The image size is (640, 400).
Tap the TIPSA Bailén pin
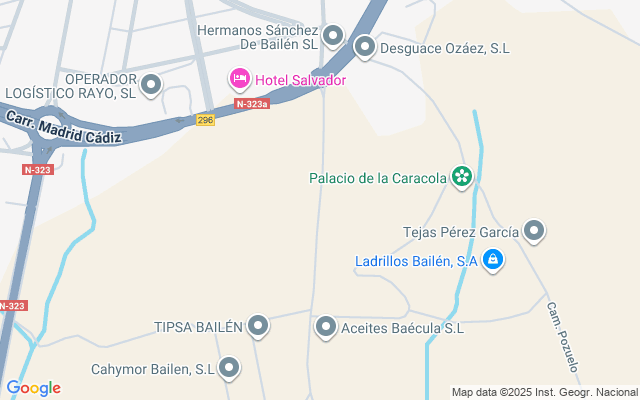[259, 326]
